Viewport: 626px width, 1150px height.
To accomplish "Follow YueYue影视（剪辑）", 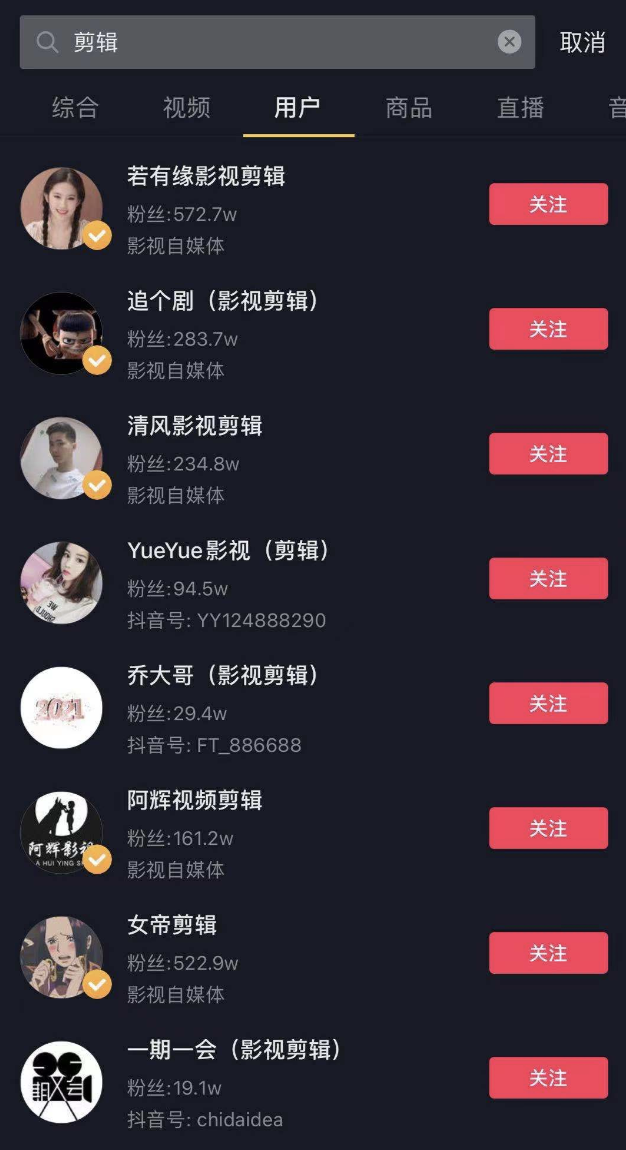I will (548, 579).
